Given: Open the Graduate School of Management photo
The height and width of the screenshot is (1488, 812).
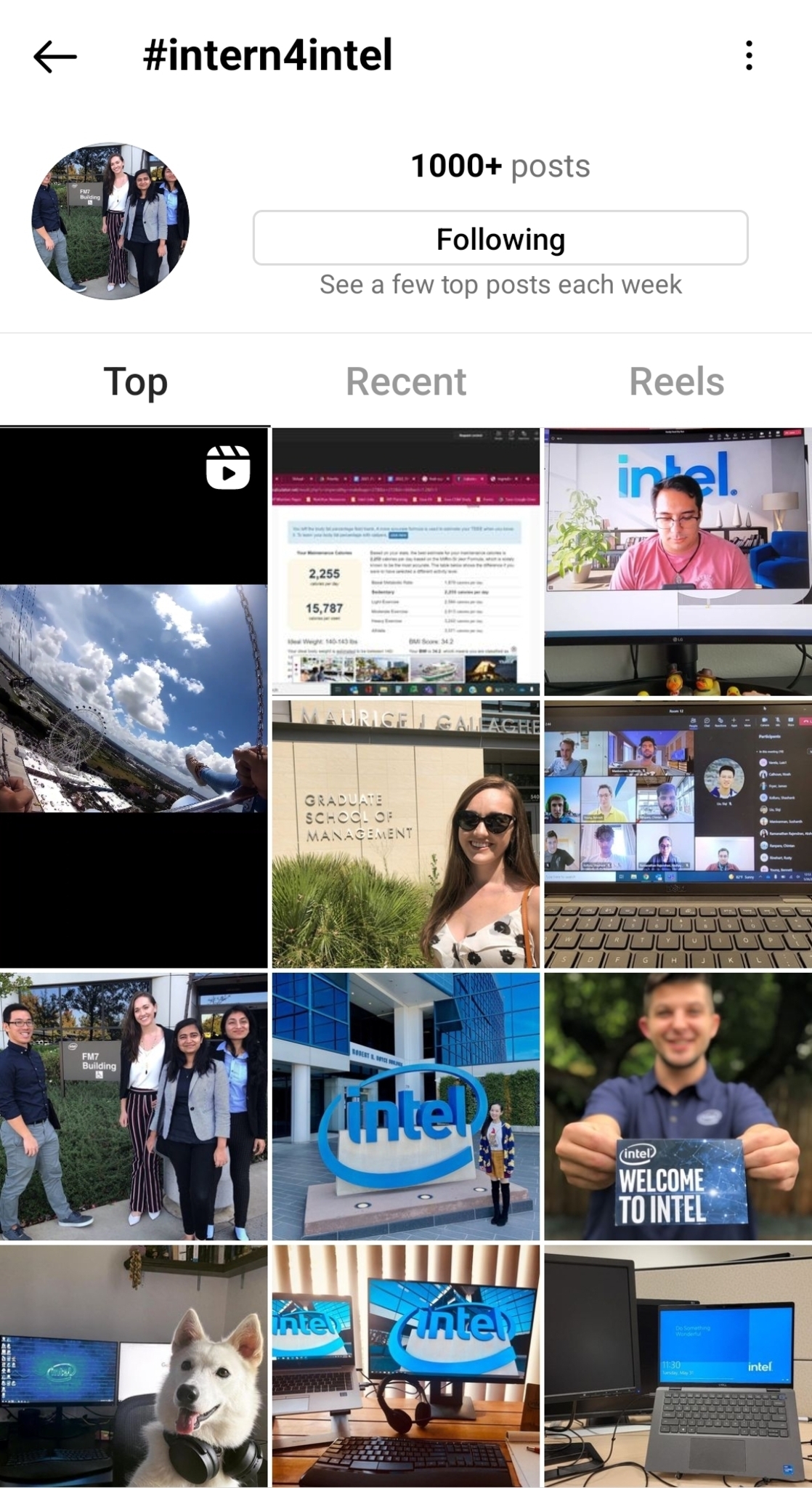Looking at the screenshot, I should (406, 834).
